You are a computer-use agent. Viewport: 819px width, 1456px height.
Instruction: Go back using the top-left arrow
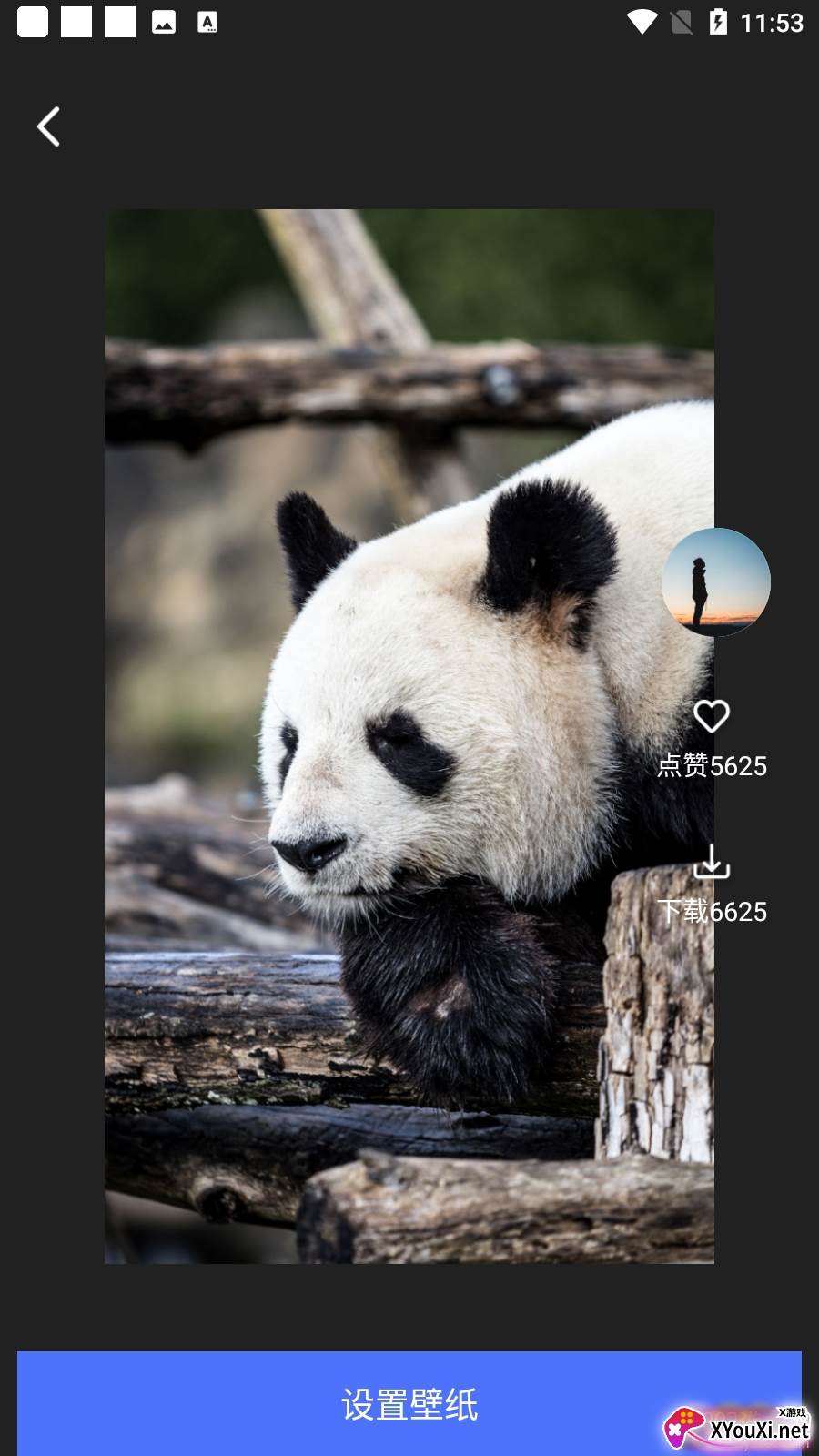coord(49,126)
